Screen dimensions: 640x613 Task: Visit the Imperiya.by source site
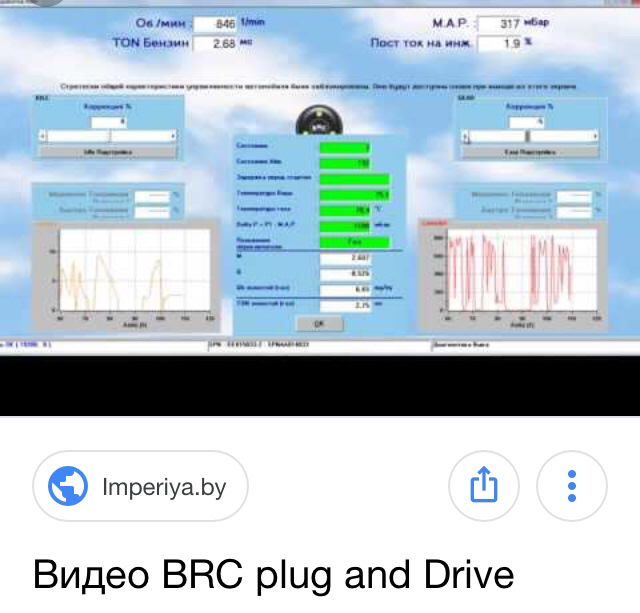click(x=140, y=487)
